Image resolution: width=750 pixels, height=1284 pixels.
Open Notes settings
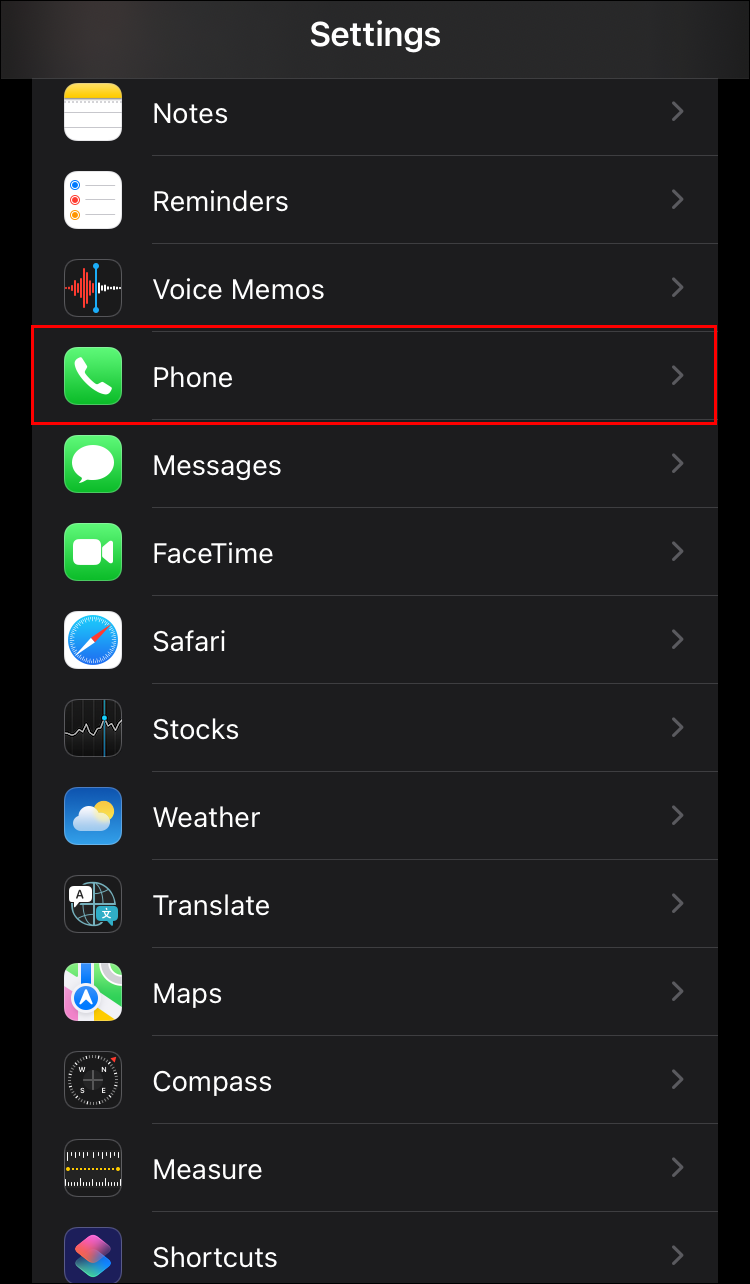[375, 113]
